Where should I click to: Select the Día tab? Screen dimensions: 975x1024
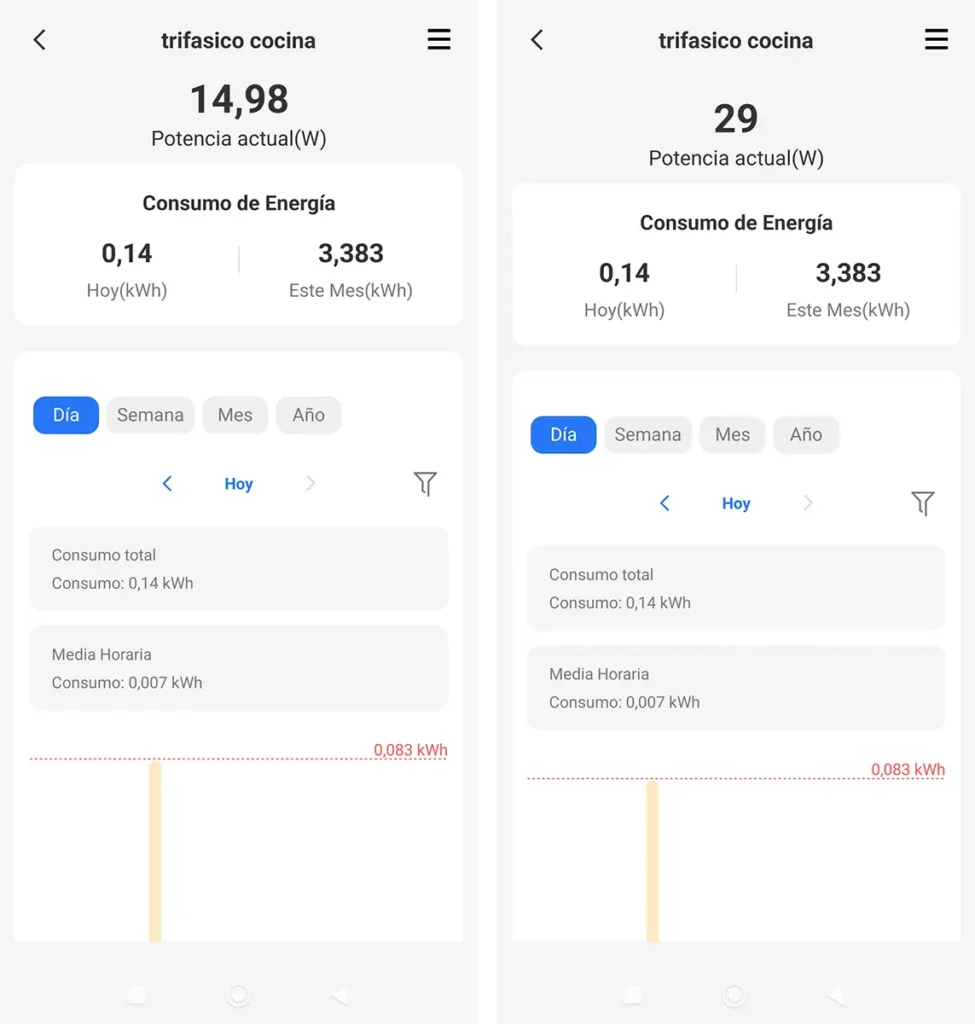tap(65, 414)
